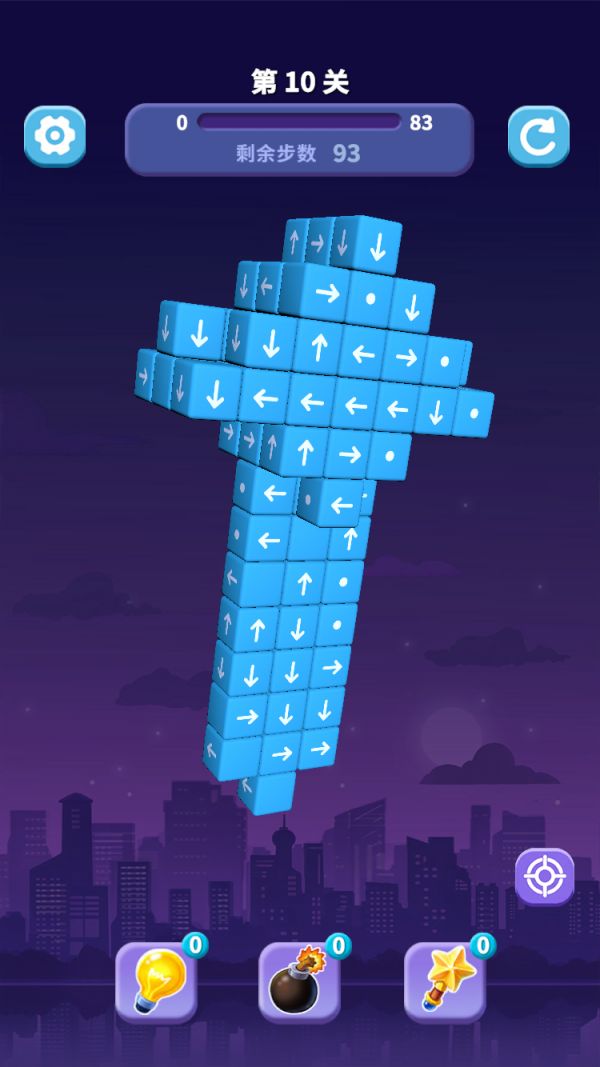Viewport: 600px width, 1067px height.
Task: Use the lightbulb hint booster
Action: 156,982
